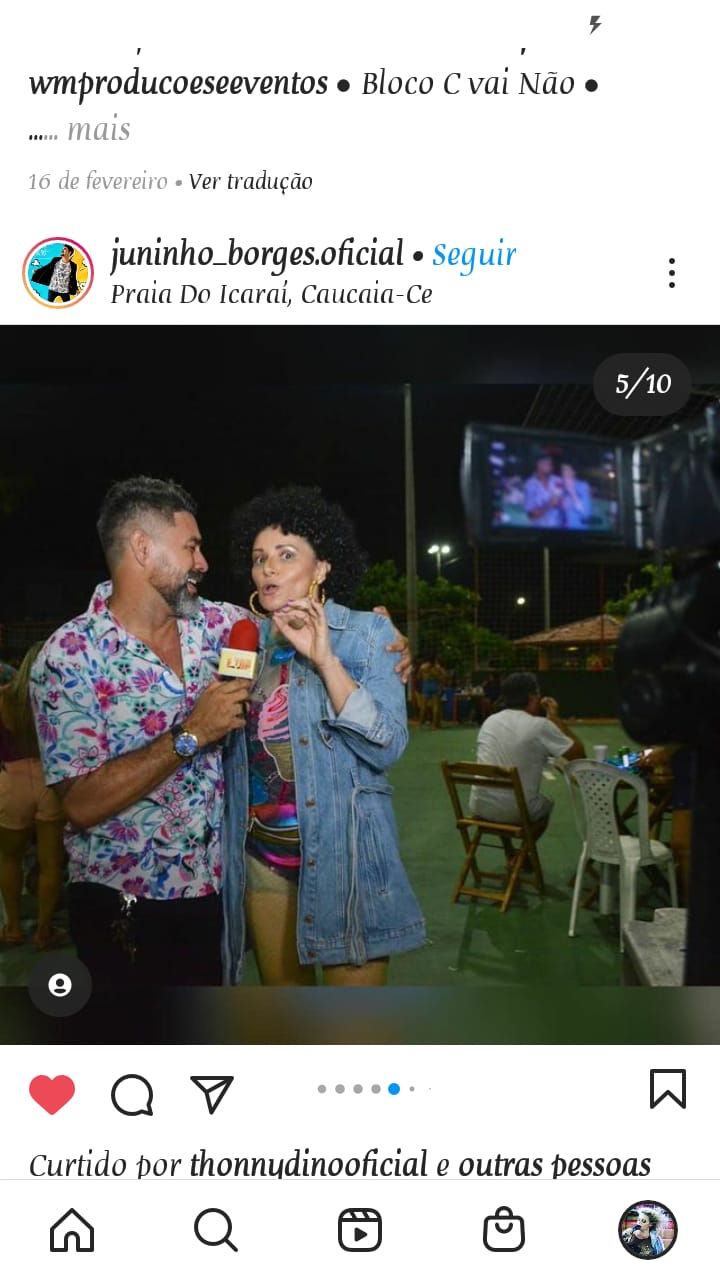
Task: Share the post via paper plane icon
Action: click(x=211, y=1094)
